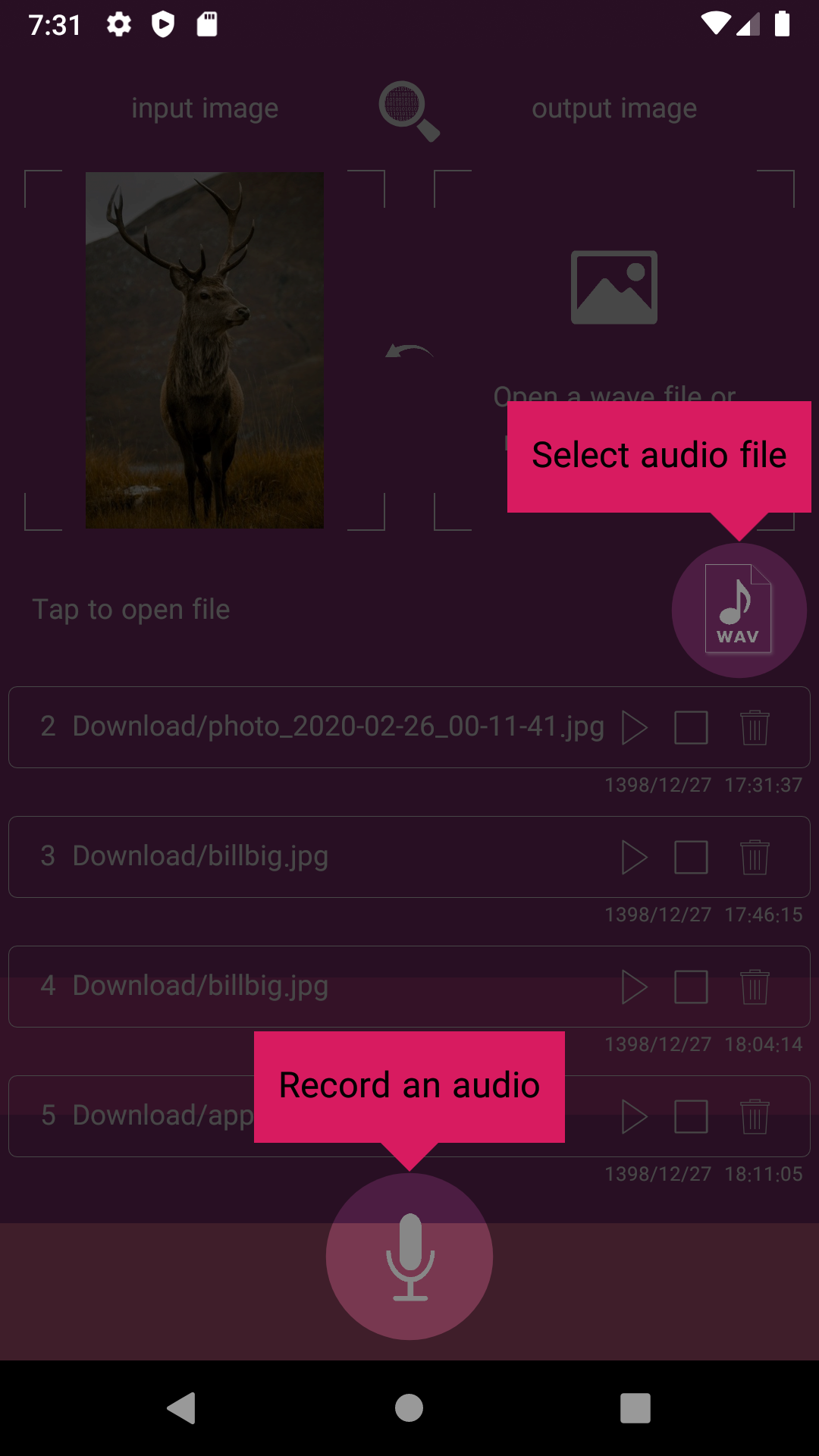Play entry 3 billbig.jpg
Screen dimensions: 819x1456
[x=634, y=858]
